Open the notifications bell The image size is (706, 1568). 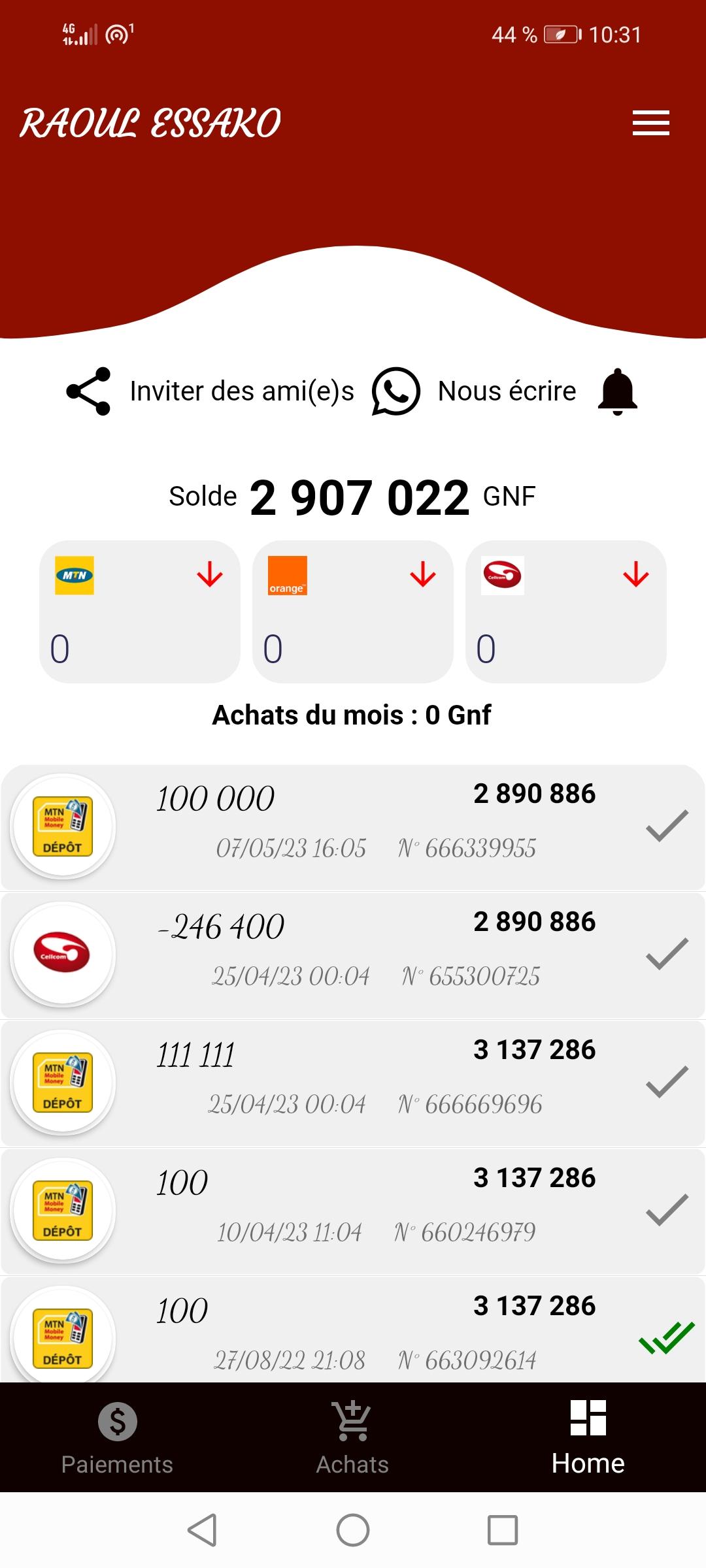[x=617, y=391]
